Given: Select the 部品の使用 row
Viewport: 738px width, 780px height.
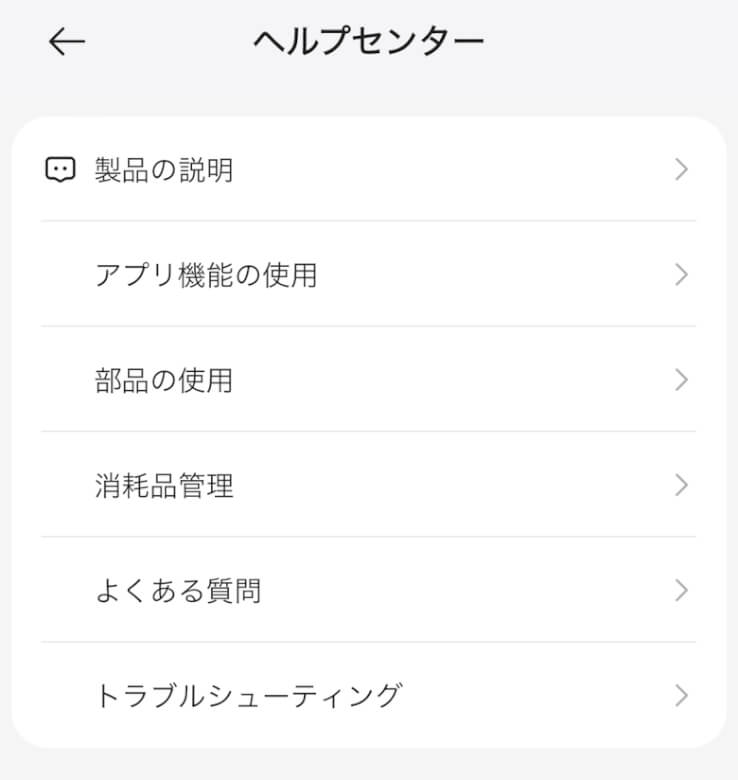Looking at the screenshot, I should point(165,380).
